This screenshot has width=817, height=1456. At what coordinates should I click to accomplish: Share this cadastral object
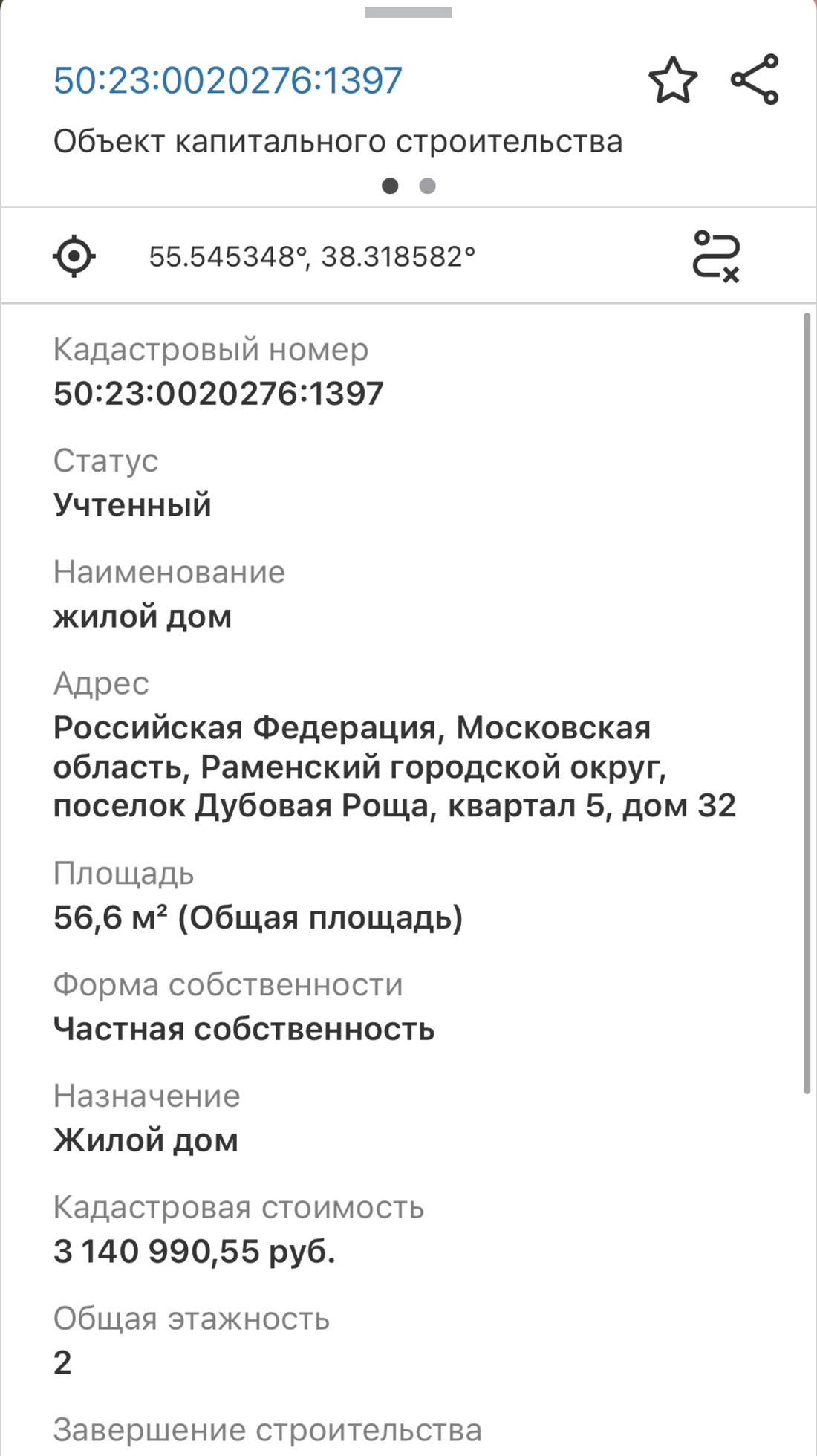point(755,79)
